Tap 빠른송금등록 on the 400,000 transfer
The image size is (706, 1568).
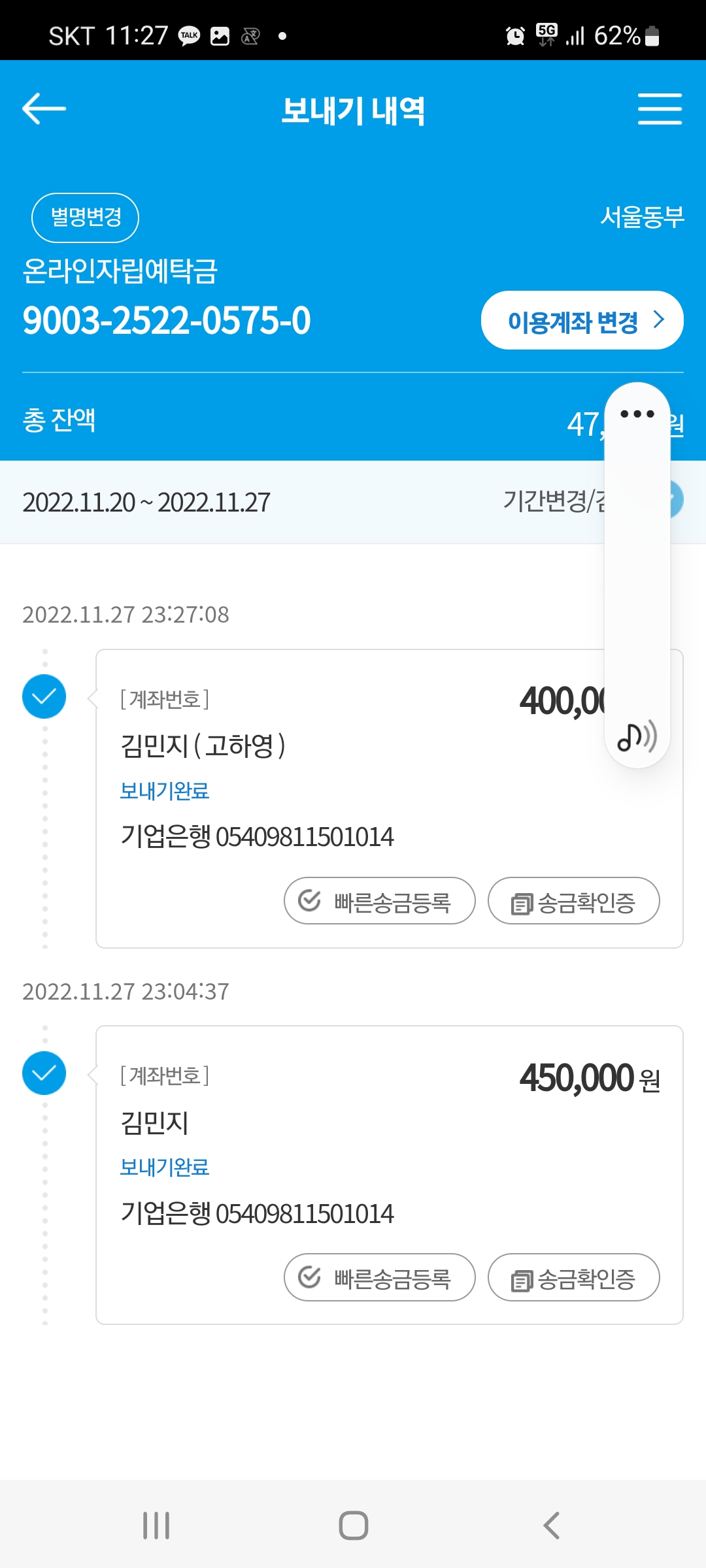click(379, 901)
